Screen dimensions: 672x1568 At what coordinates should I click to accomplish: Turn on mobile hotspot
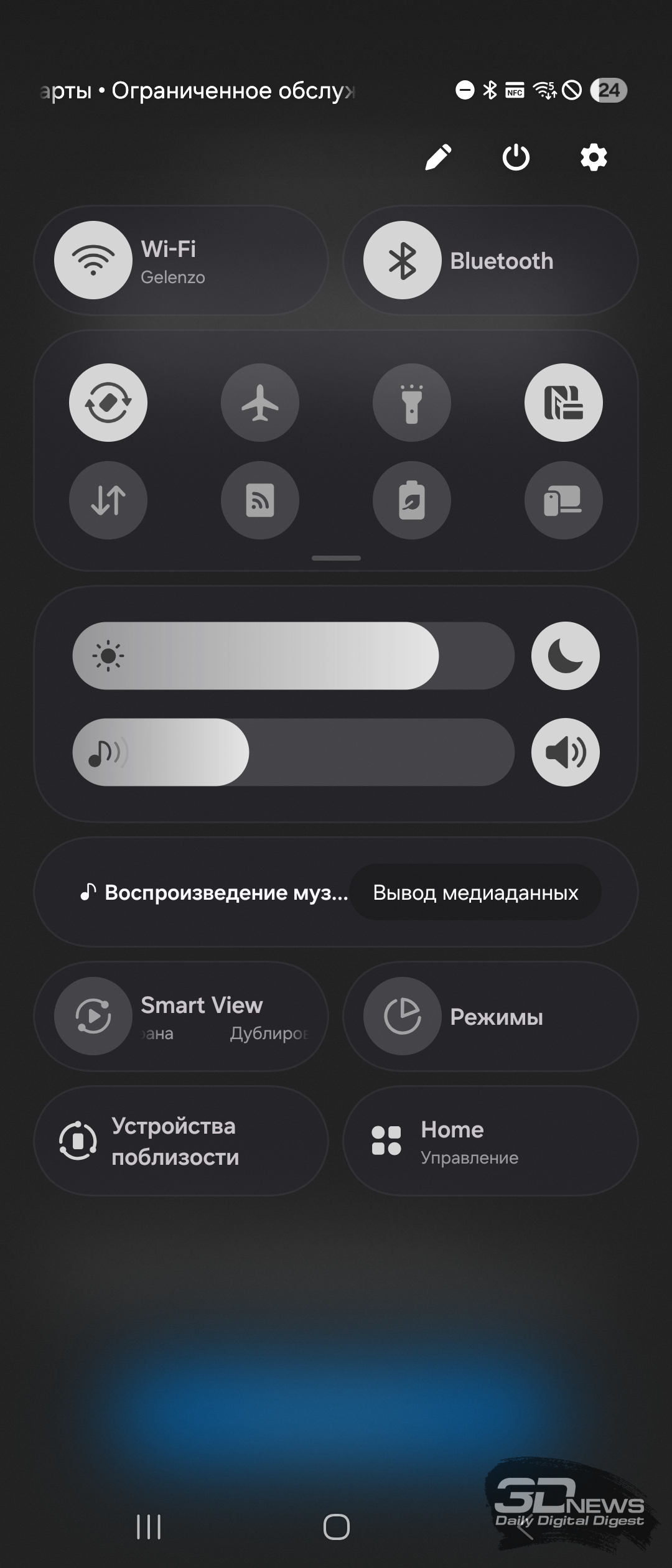coord(260,500)
